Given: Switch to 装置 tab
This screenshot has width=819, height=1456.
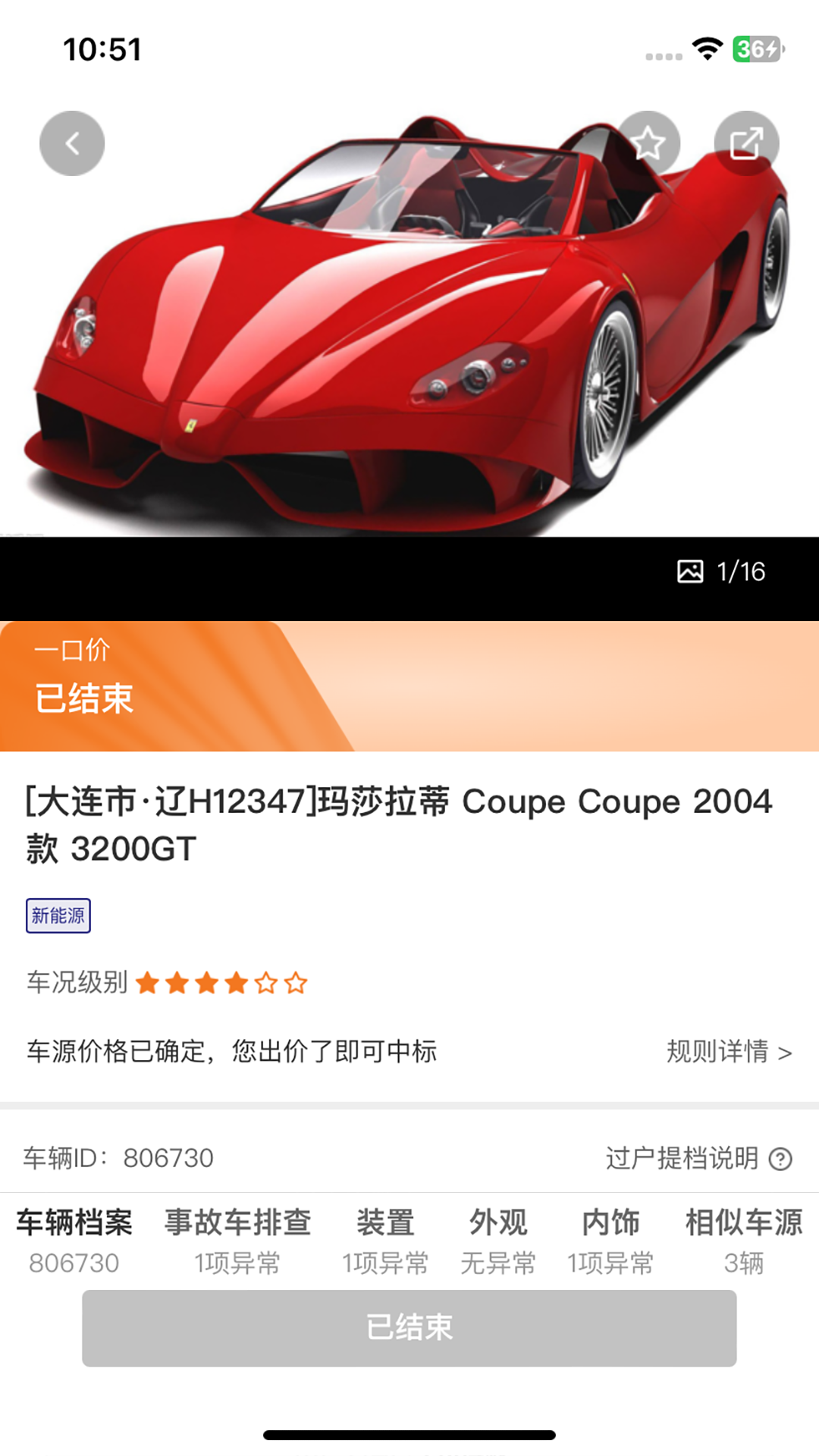Looking at the screenshot, I should click(385, 1240).
